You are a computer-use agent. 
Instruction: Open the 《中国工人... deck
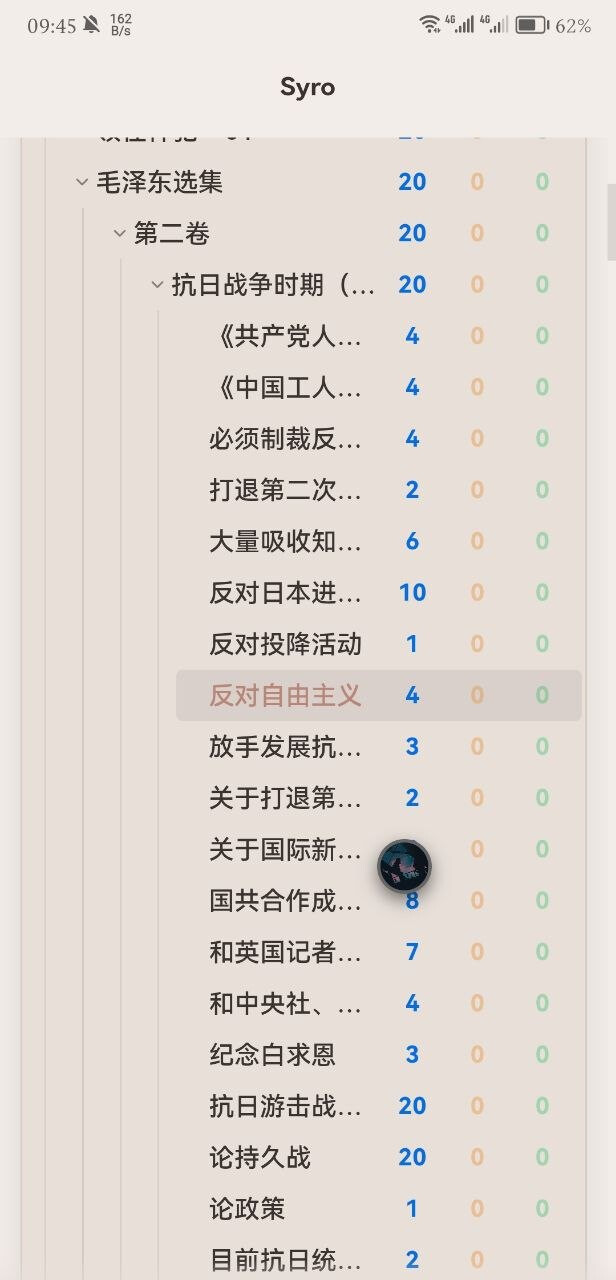[288, 388]
